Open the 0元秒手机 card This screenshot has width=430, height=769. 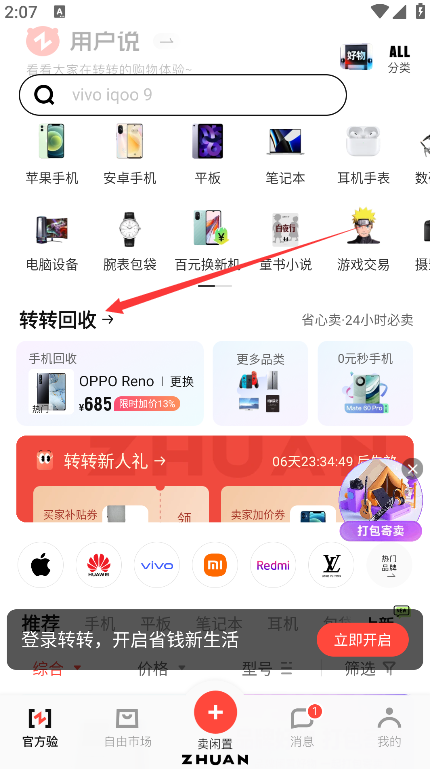[x=365, y=383]
